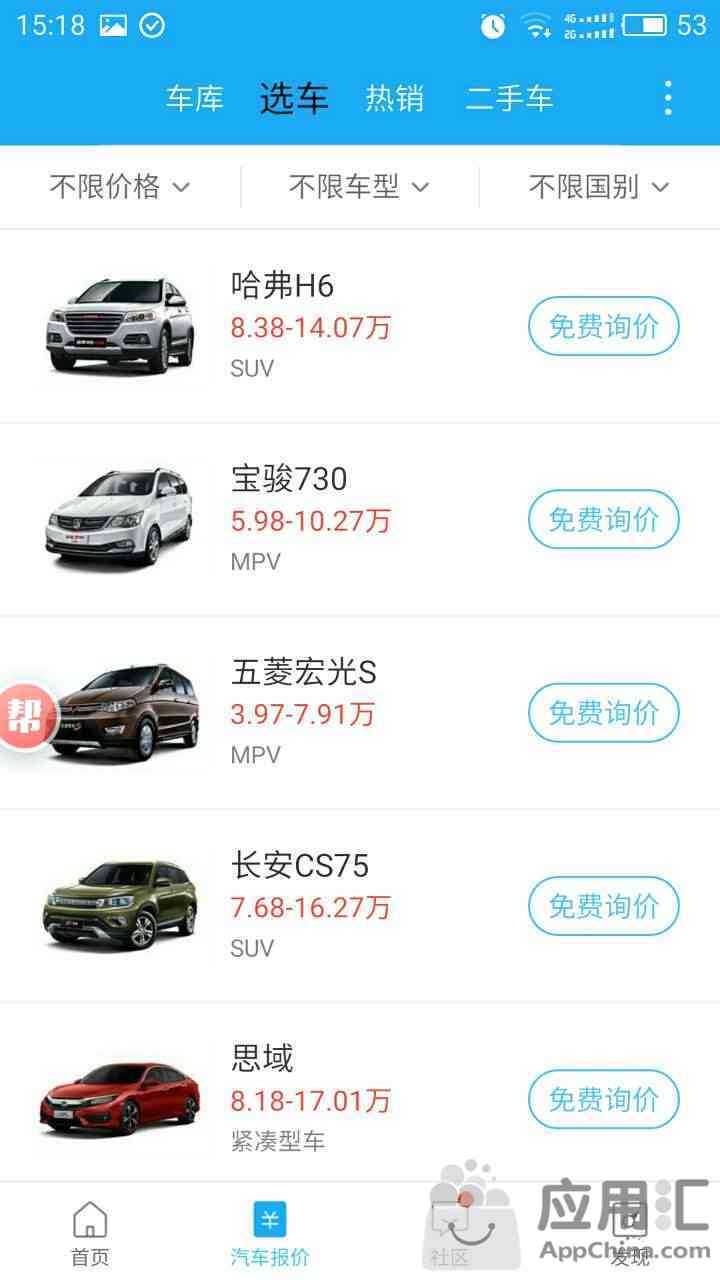This screenshot has height=1280, width=720.
Task: Switch to the 二手车 tab
Action: tap(509, 98)
